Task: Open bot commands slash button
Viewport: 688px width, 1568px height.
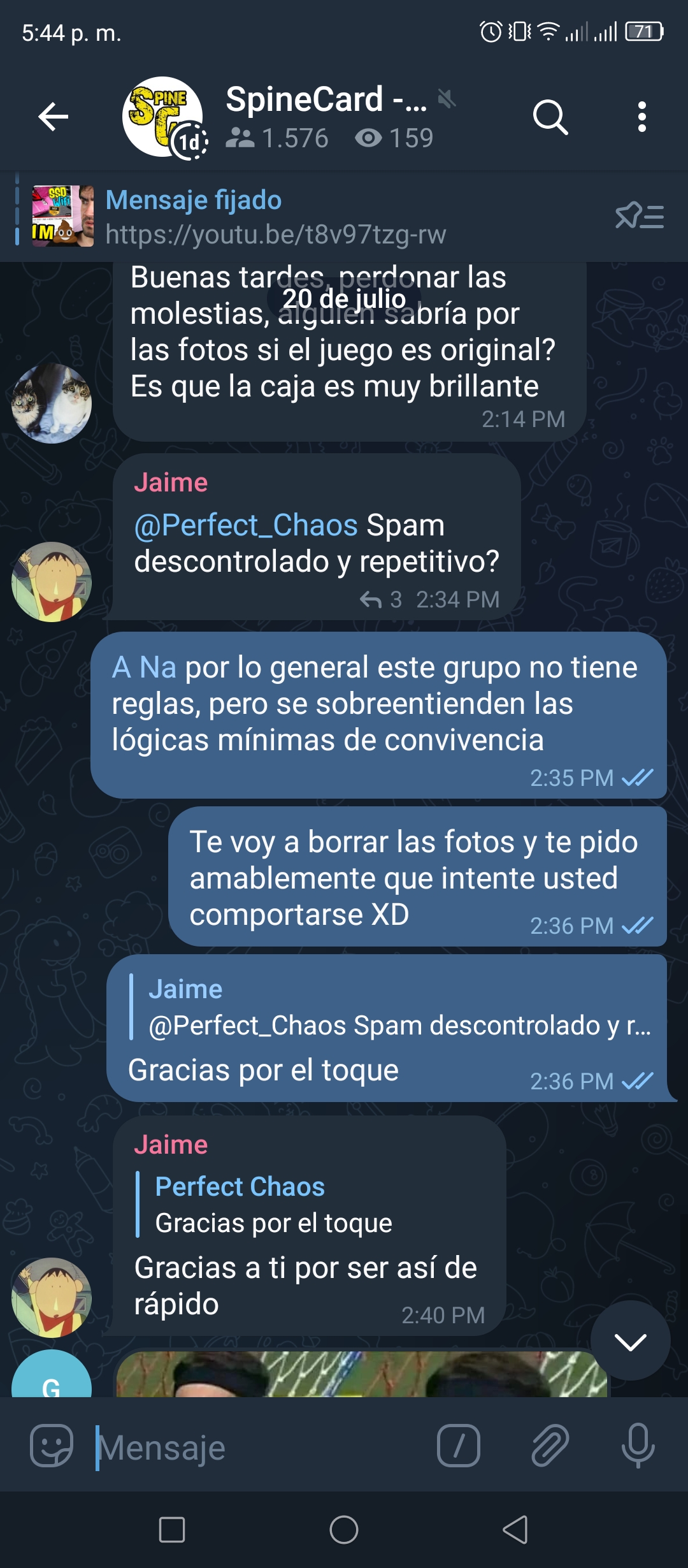Action: (459, 1446)
